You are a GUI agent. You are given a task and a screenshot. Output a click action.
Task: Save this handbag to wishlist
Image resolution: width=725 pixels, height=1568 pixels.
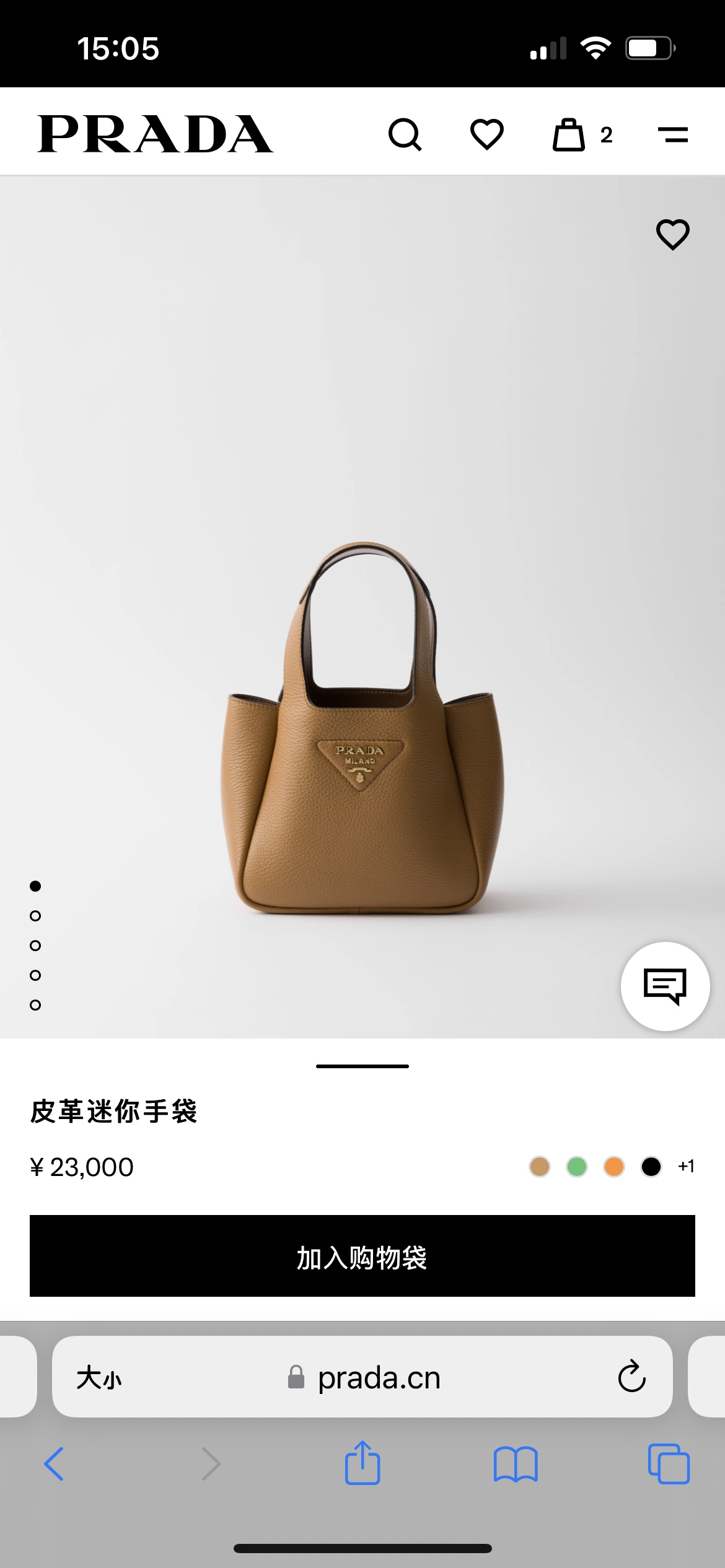pyautogui.click(x=672, y=235)
